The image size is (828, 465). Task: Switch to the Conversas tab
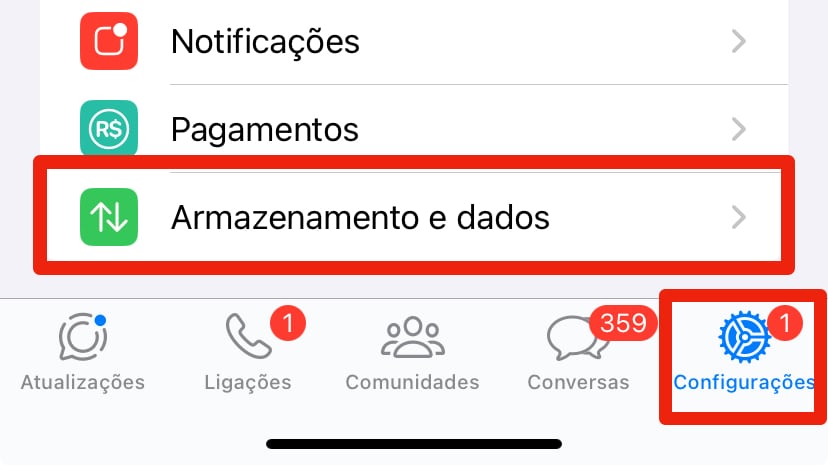(579, 353)
